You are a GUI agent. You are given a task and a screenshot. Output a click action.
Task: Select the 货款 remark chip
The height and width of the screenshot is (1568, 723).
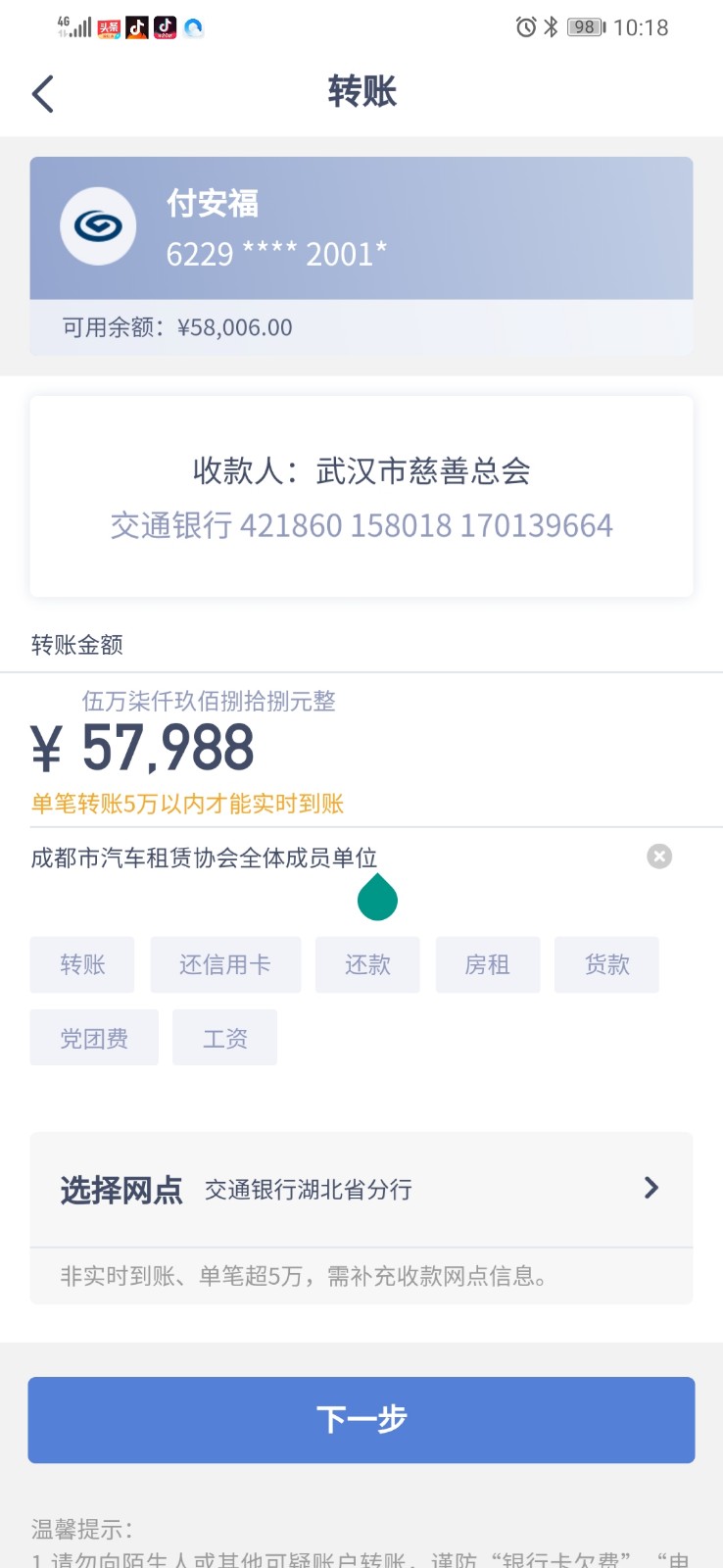(606, 964)
